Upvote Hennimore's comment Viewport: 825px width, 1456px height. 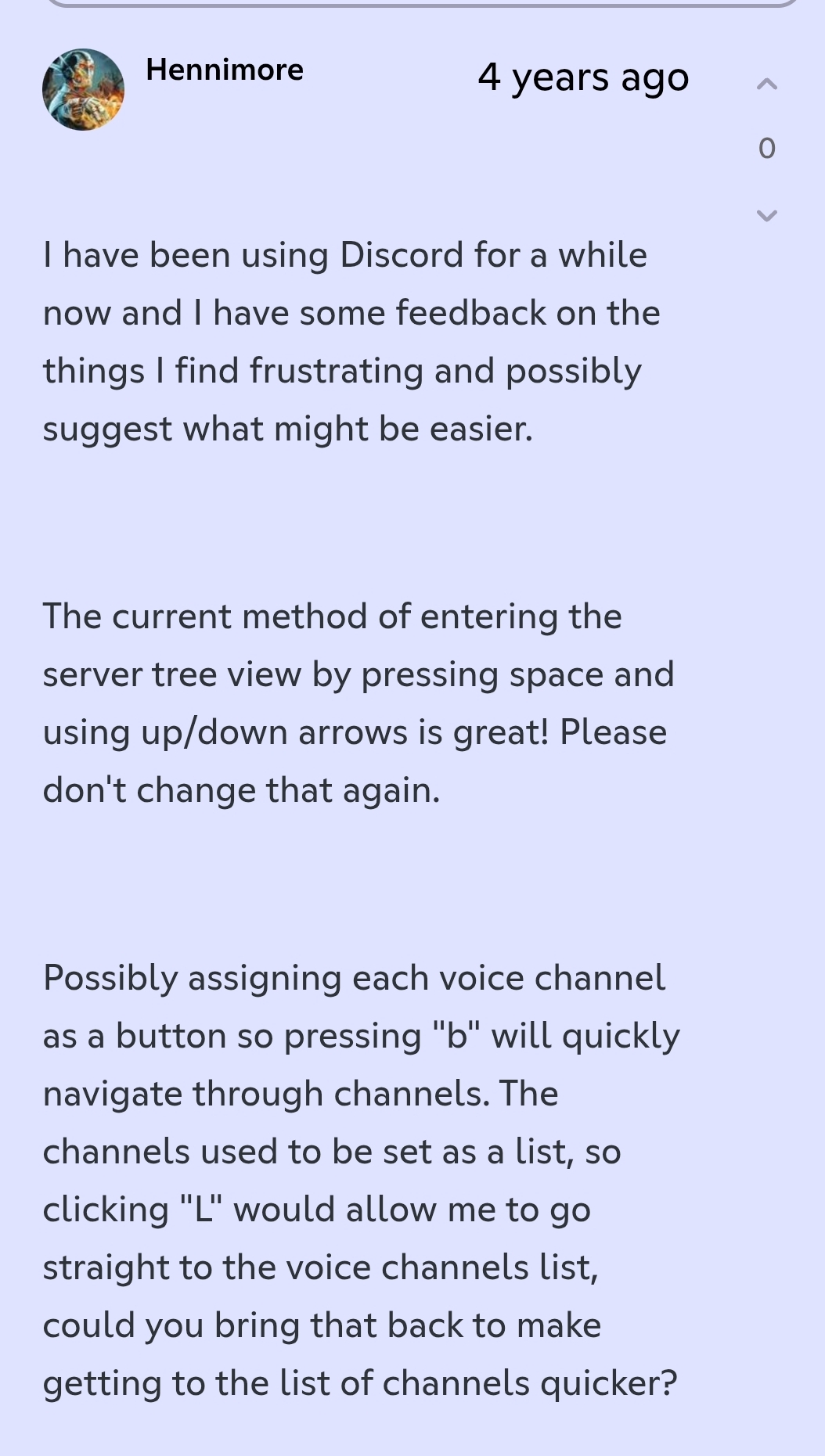tap(767, 84)
